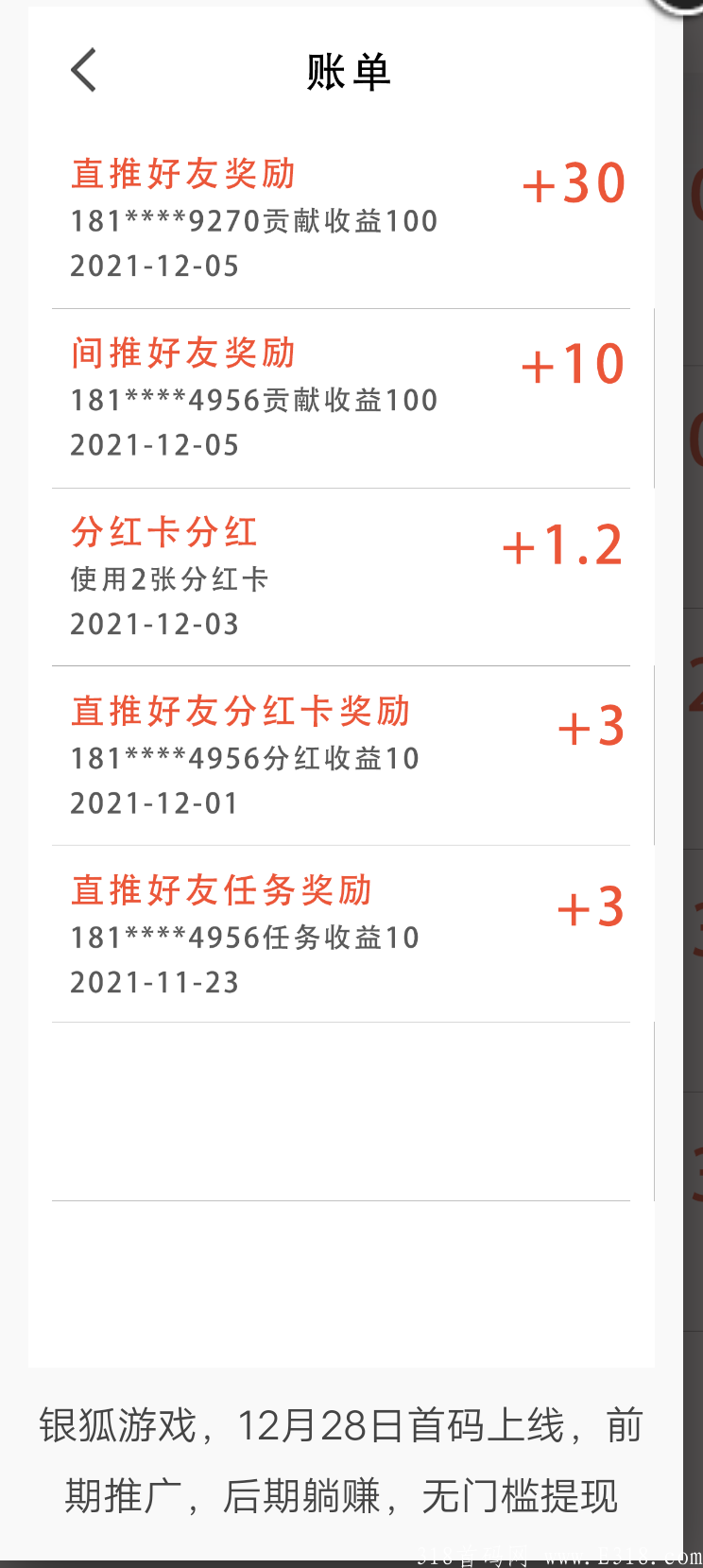Tap the date 2021-12-05 on first entry
The image size is (703, 1568).
pos(154,266)
